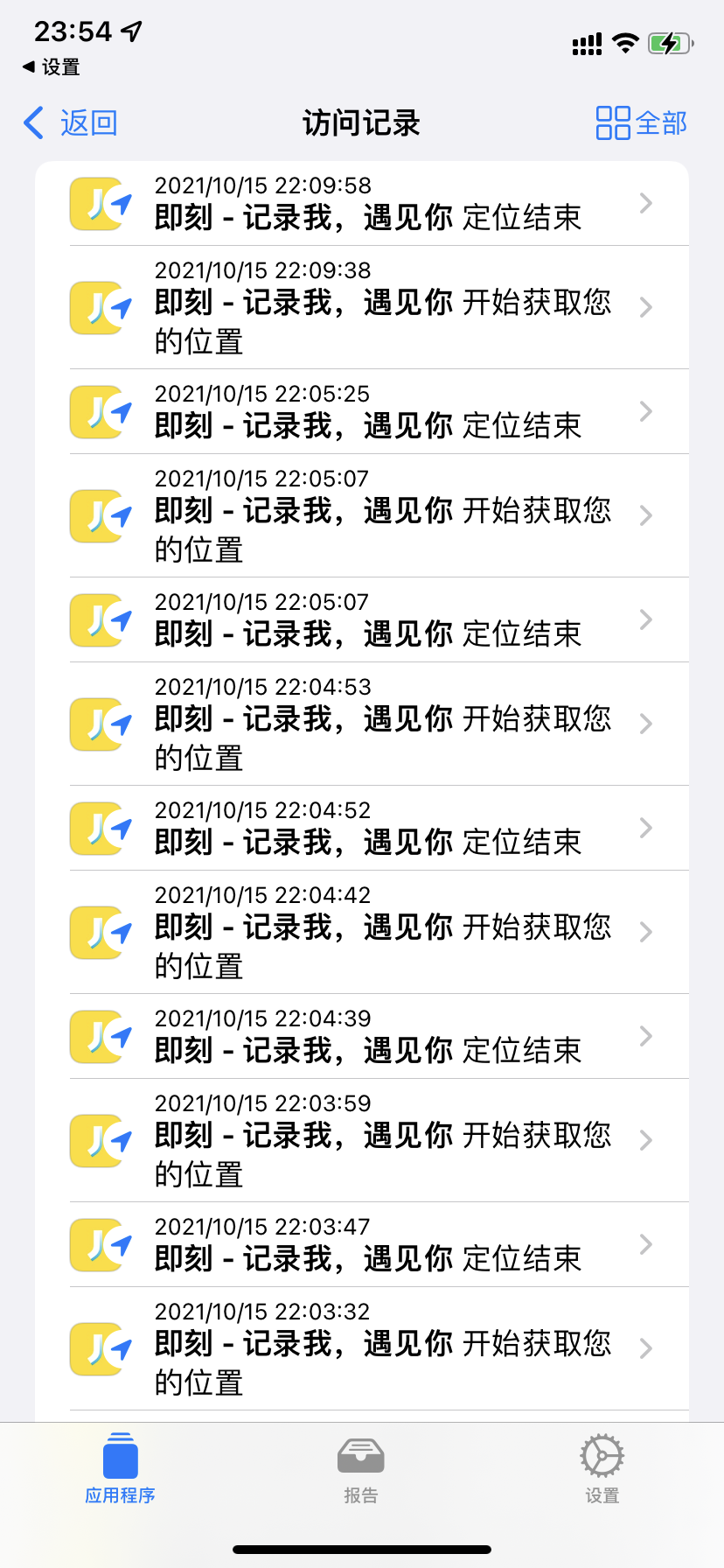Open the 22:03:32 开始获取您的位置 record
This screenshot has height=1568, width=724.
[x=367, y=1348]
